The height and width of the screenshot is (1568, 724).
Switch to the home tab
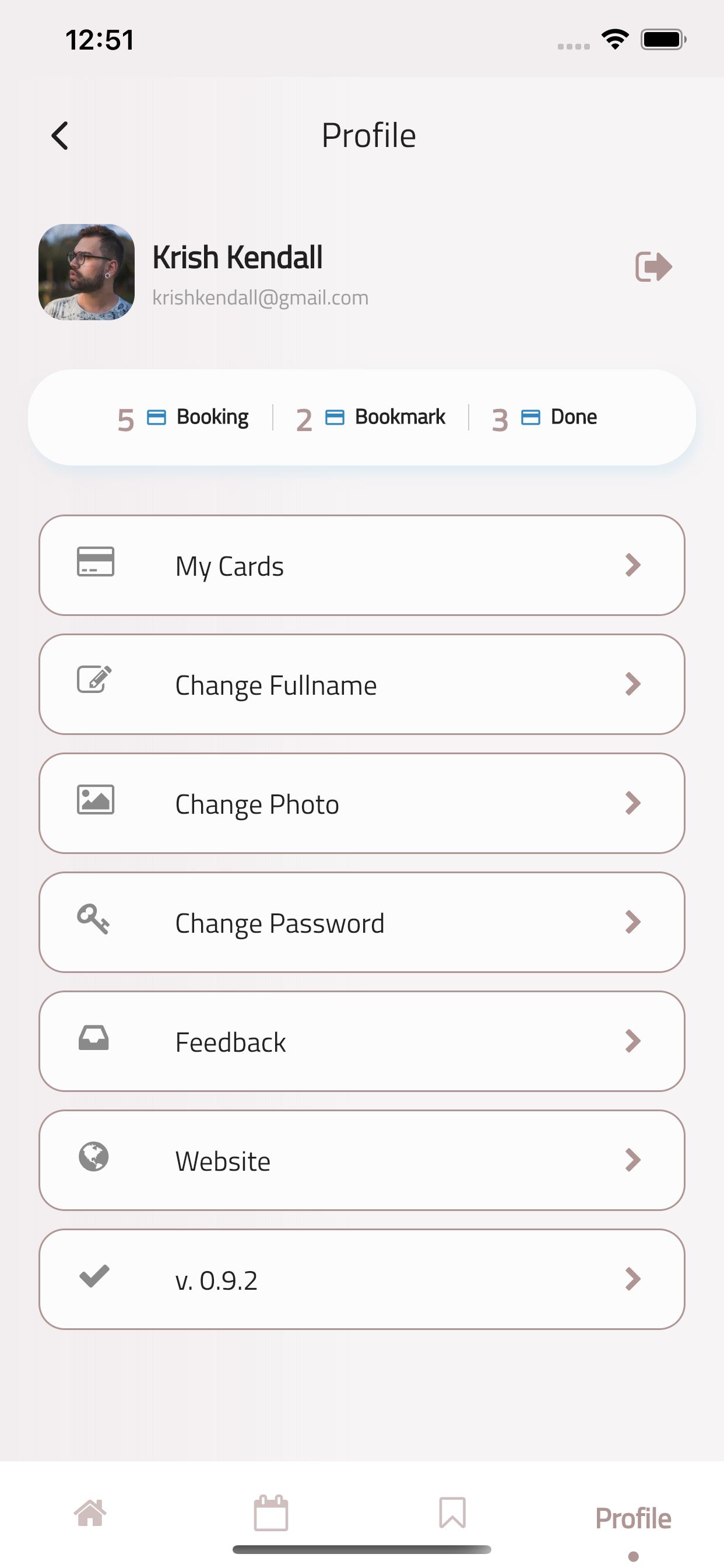pos(91,1513)
